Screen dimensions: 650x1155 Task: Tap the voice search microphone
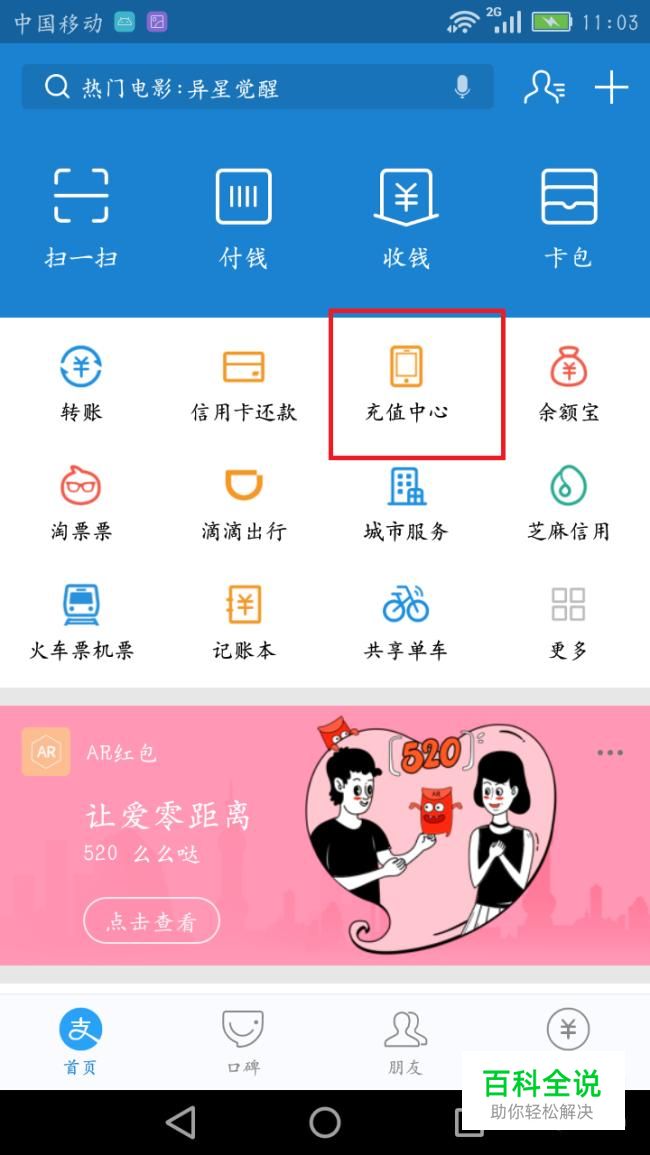pyautogui.click(x=462, y=88)
